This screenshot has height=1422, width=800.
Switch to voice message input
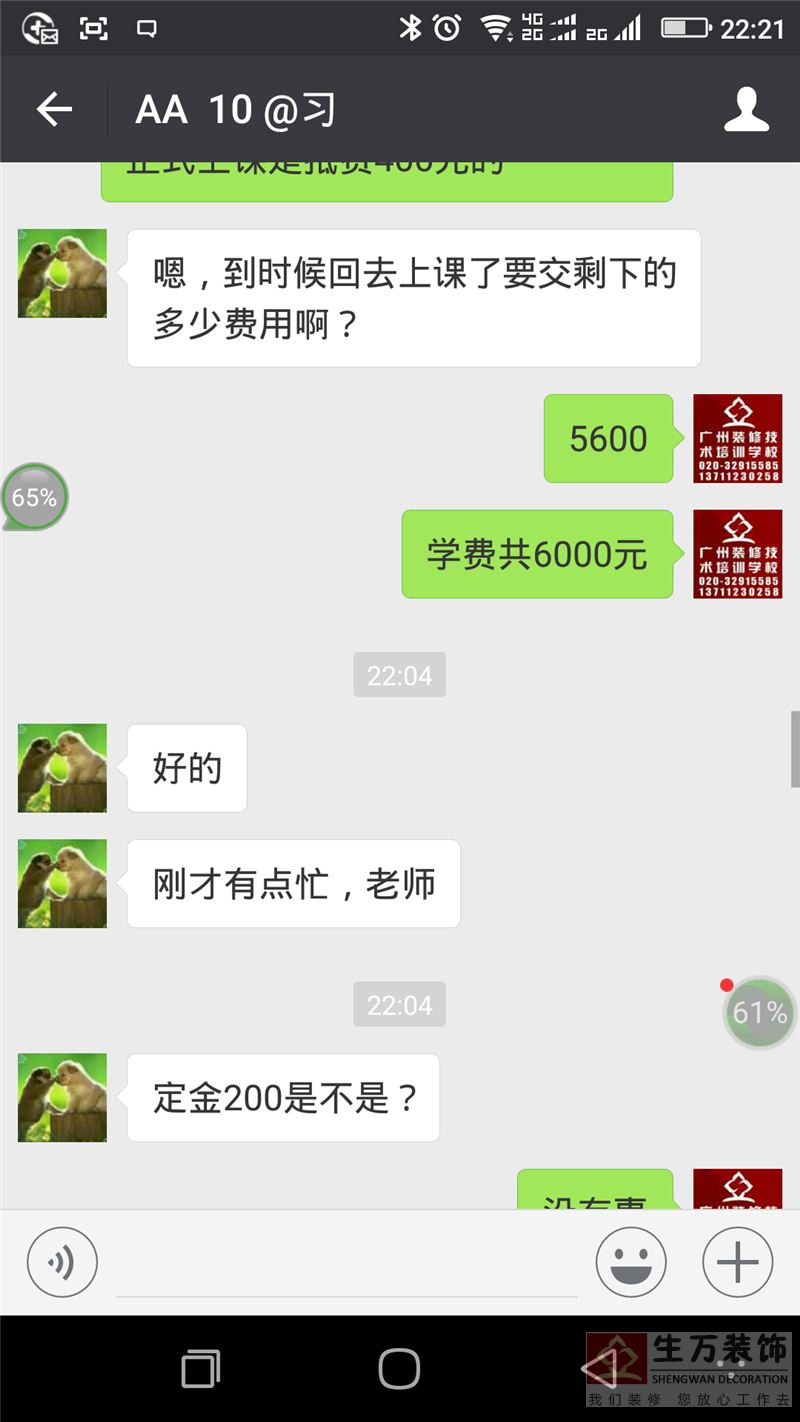(x=62, y=1262)
